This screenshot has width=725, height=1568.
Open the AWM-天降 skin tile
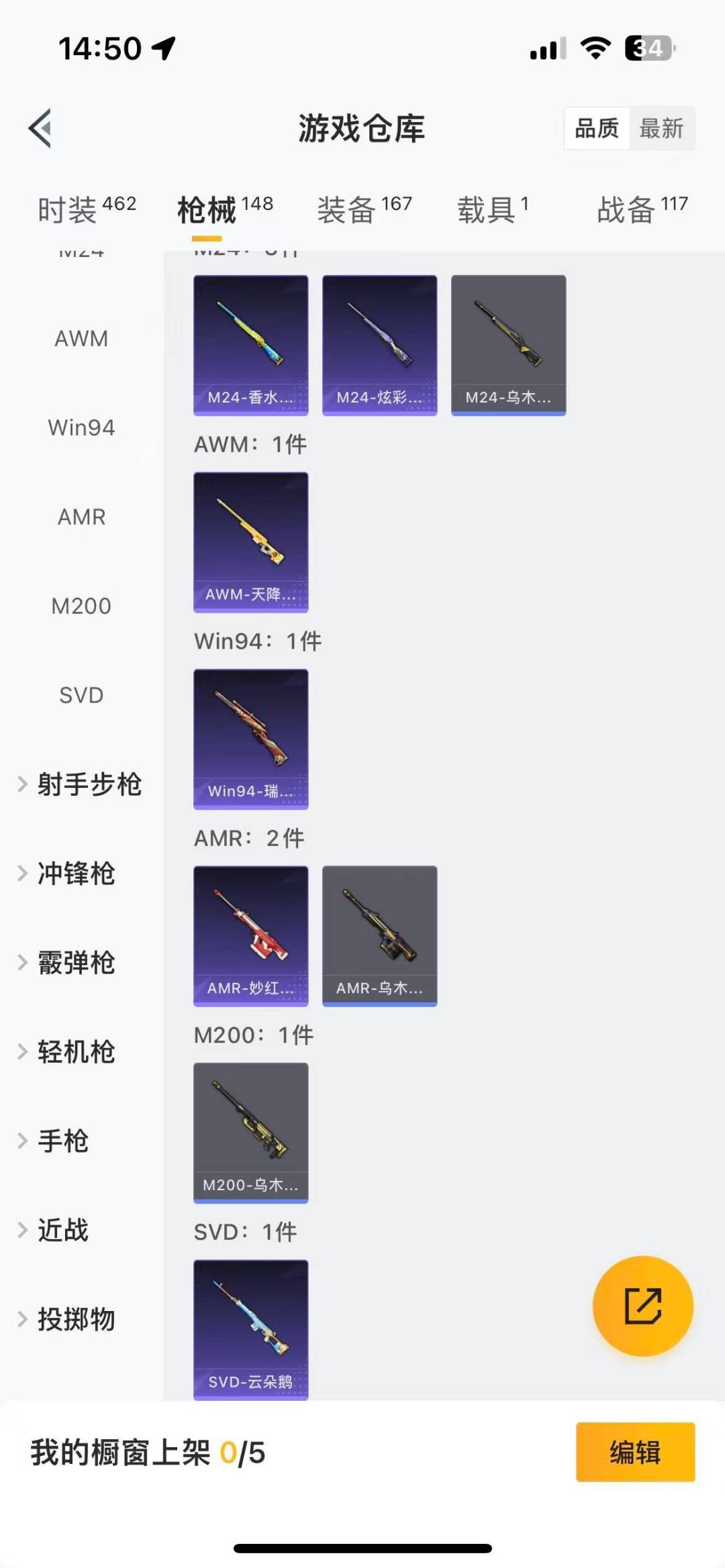coord(251,542)
